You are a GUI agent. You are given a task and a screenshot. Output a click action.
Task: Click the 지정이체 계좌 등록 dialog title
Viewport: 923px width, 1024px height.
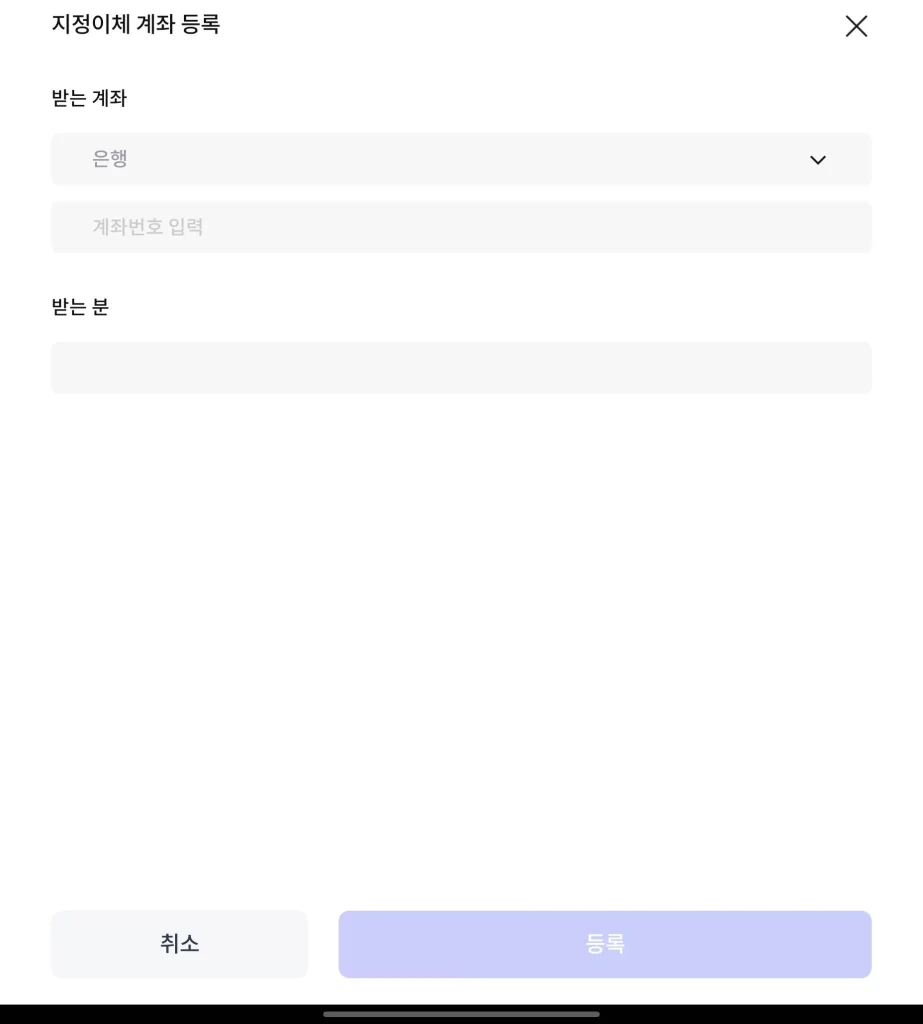click(x=135, y=25)
